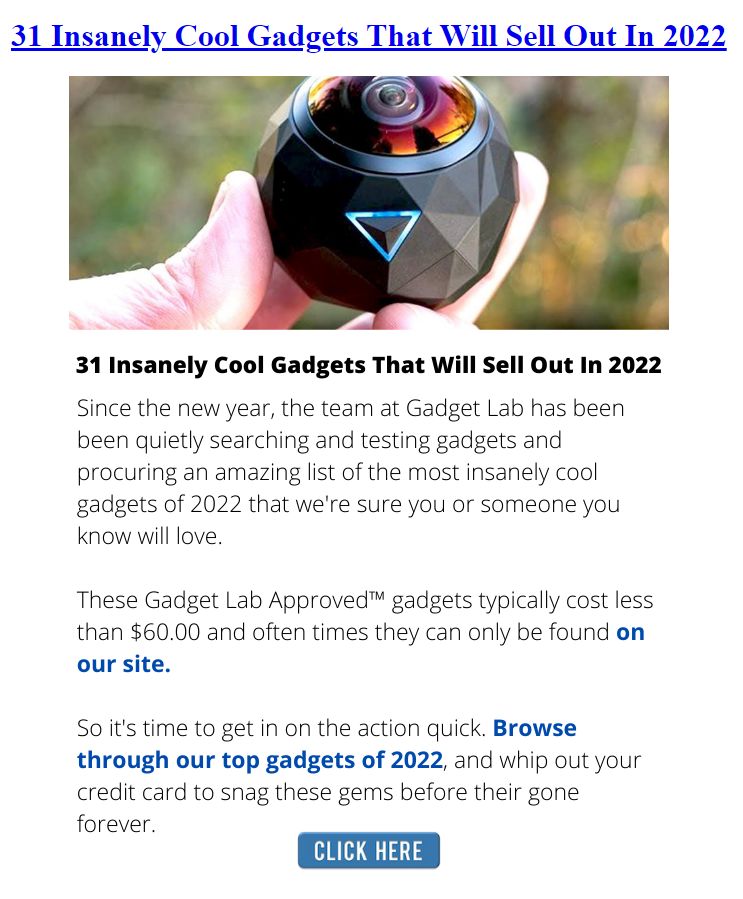Follow the 'on our site.' link
Screen dimensions: 743x899
click(123, 664)
